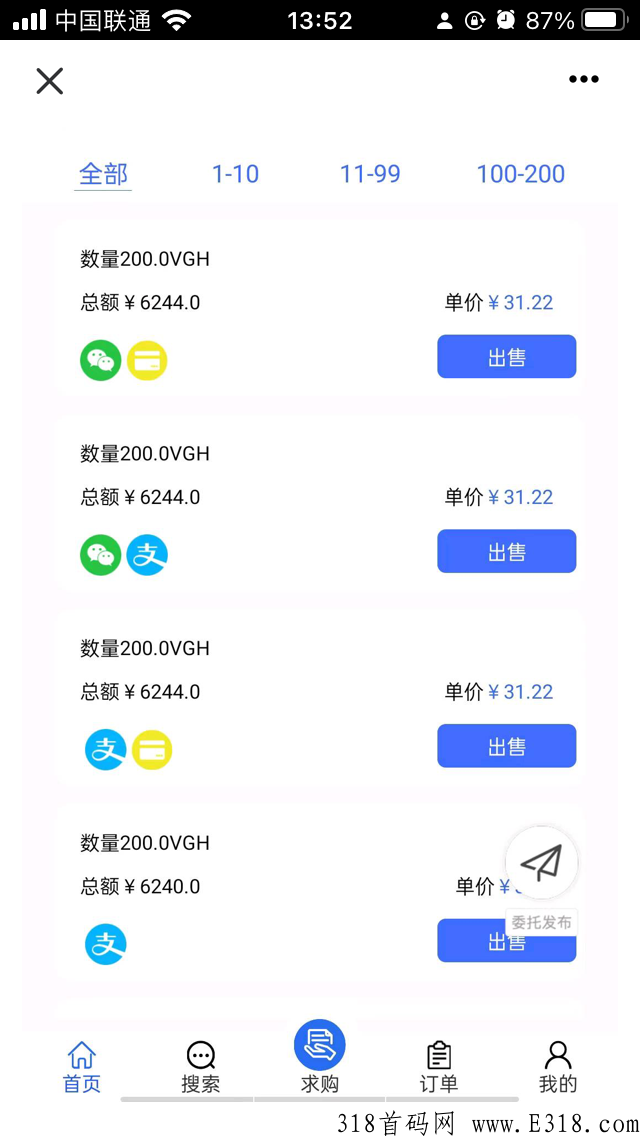Screen dimensions: 640x1136
Task: Open the 委托发布 paper plane button
Action: click(541, 862)
